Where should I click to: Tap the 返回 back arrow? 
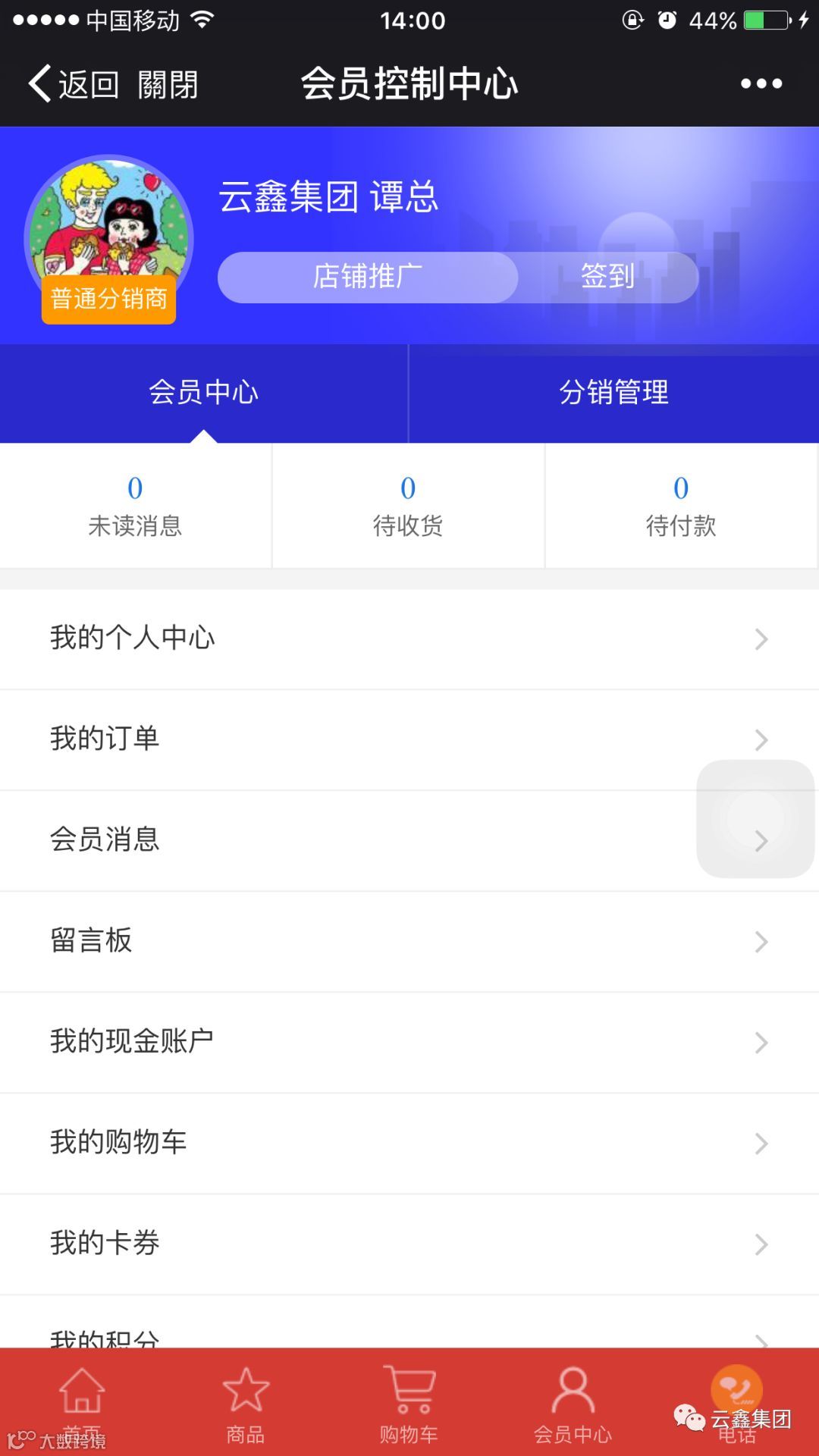[x=72, y=84]
